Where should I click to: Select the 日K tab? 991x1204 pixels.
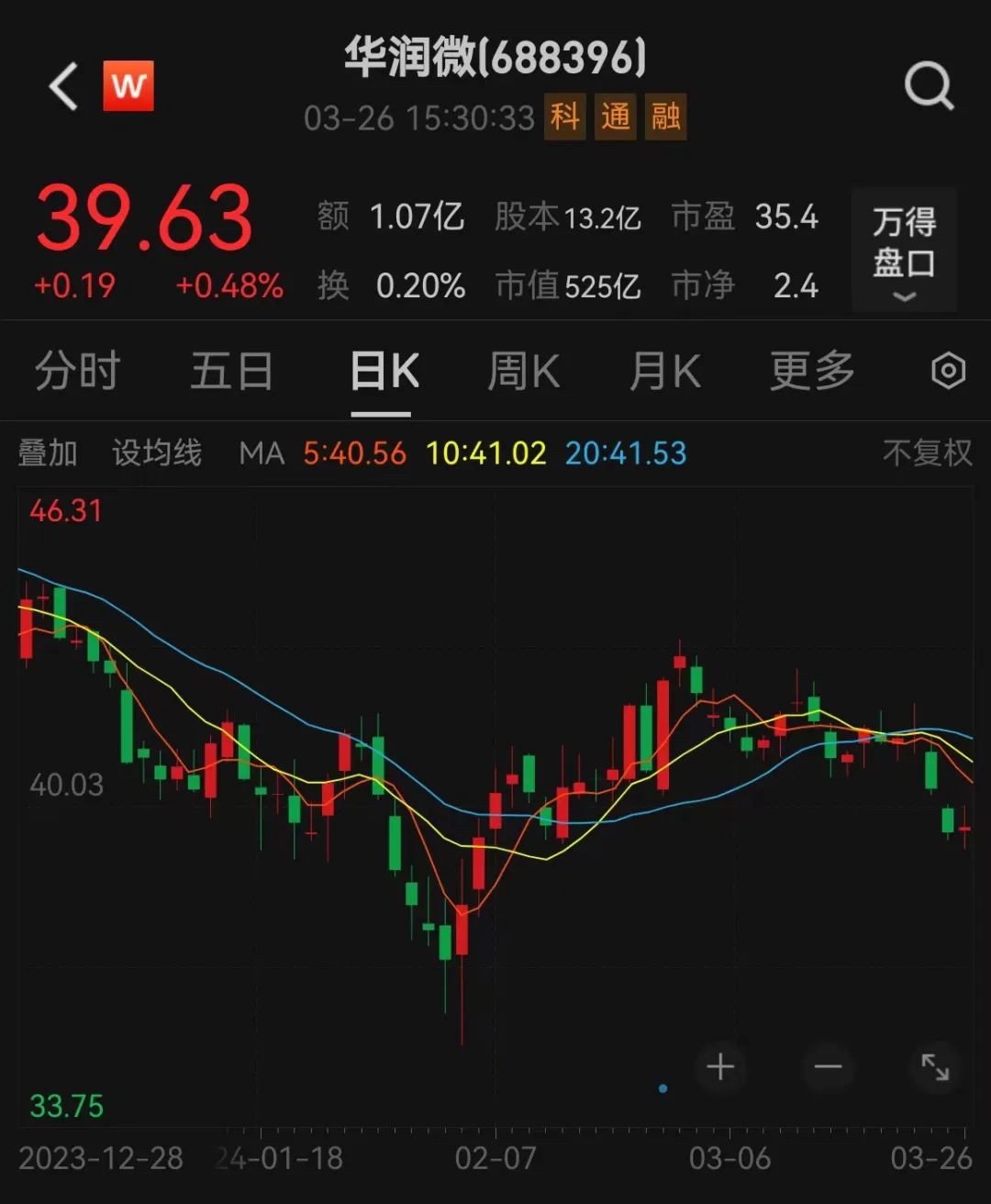point(384,372)
